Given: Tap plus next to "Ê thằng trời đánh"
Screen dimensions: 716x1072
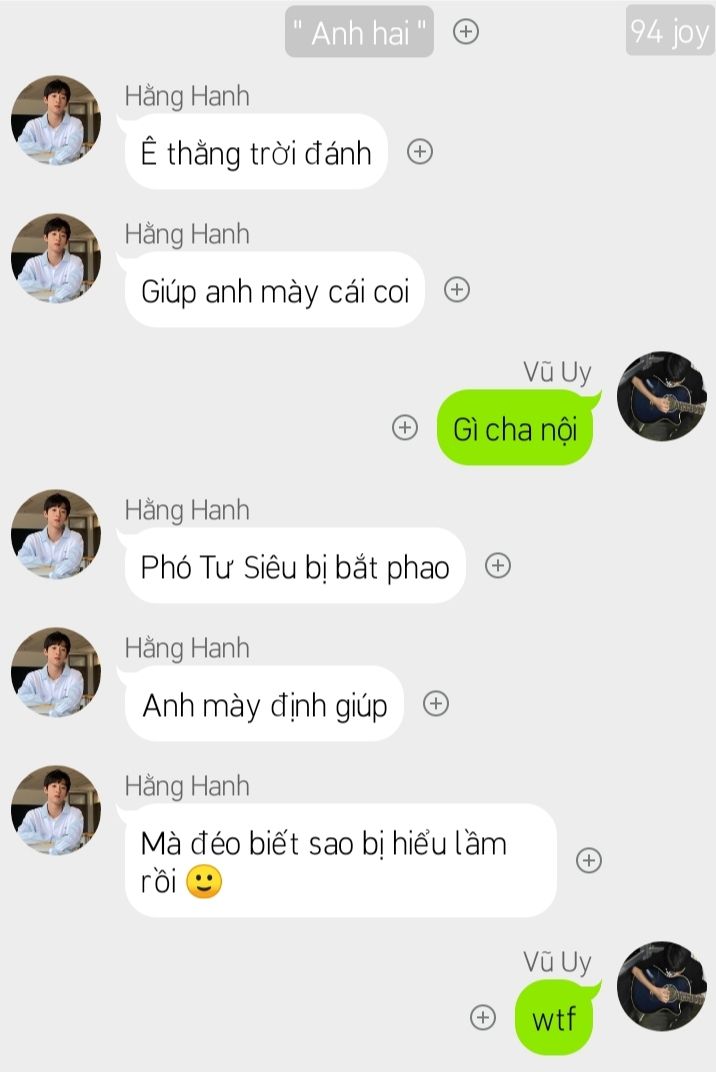Looking at the screenshot, I should [x=420, y=152].
